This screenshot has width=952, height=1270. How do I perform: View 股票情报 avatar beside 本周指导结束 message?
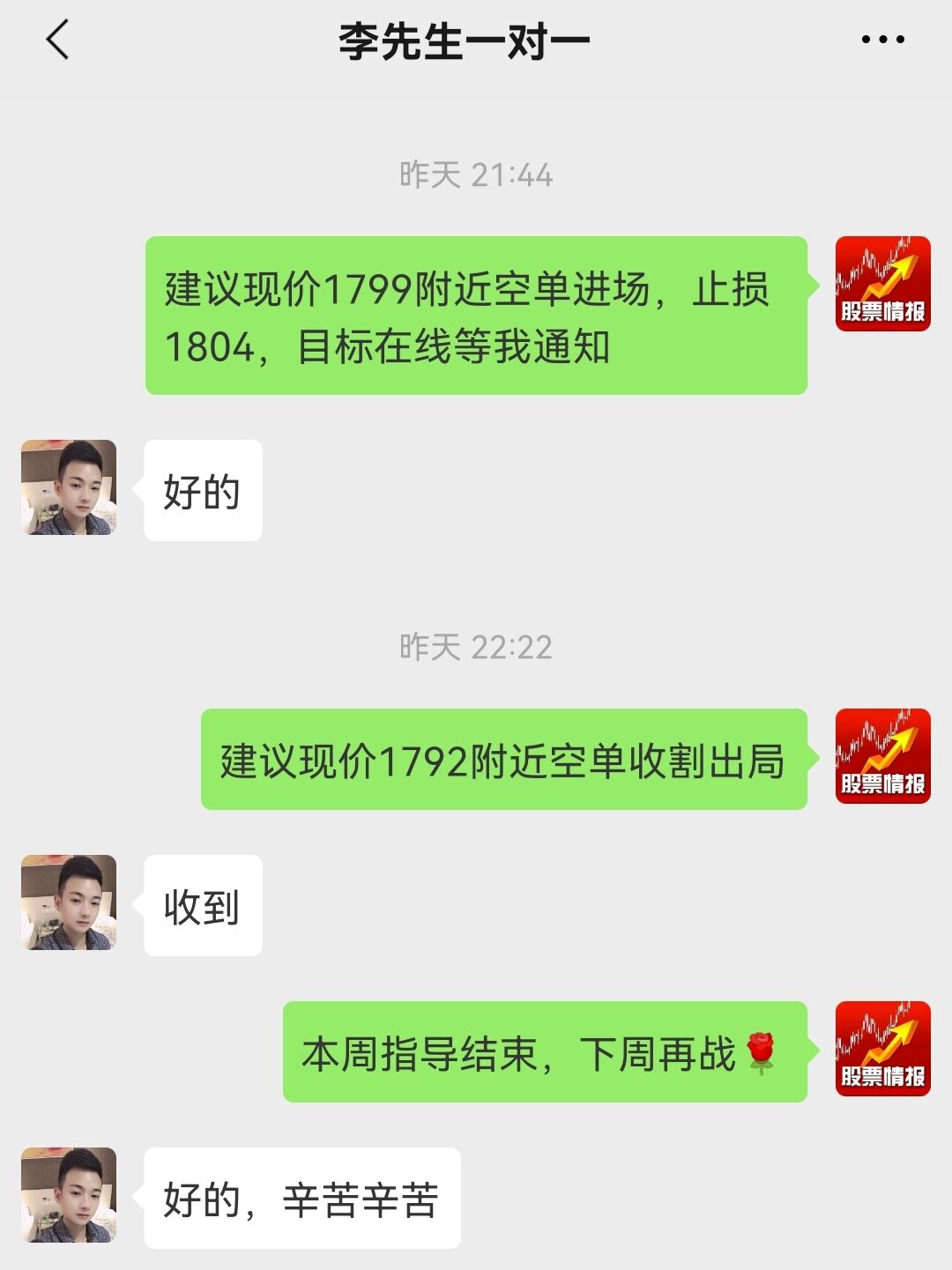882,1049
